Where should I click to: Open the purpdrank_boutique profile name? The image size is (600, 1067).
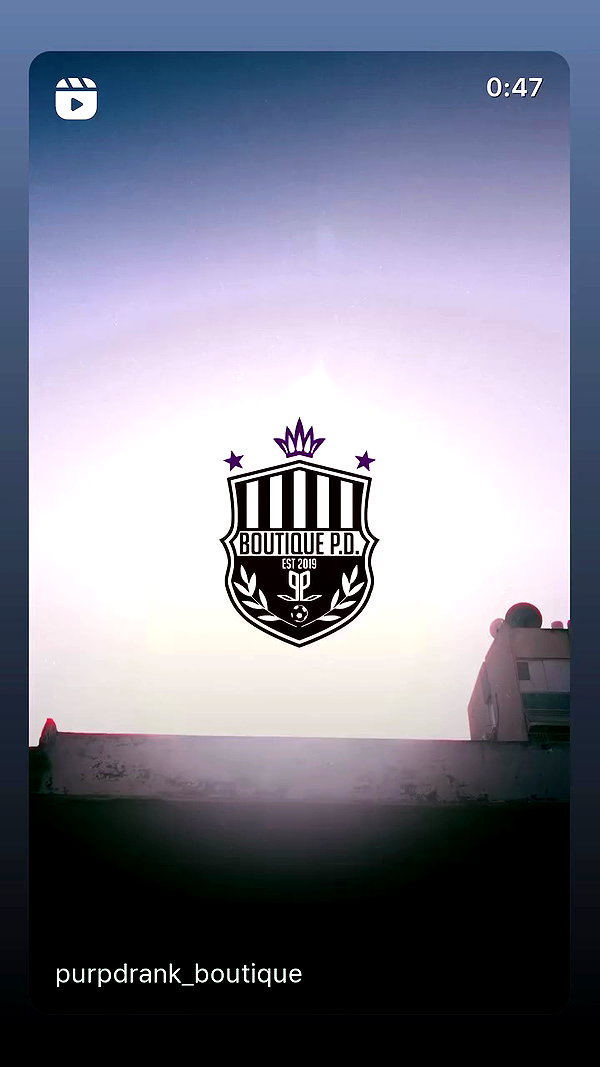pyautogui.click(x=178, y=974)
